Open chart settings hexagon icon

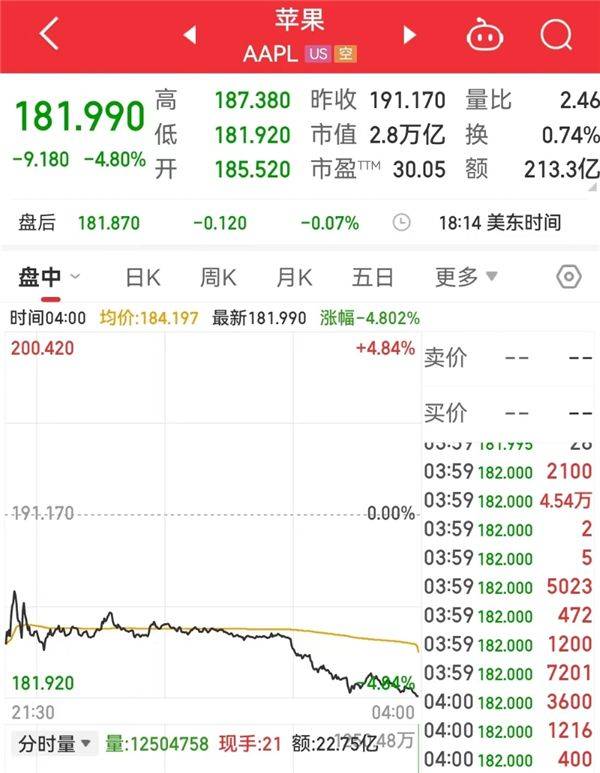coord(569,277)
